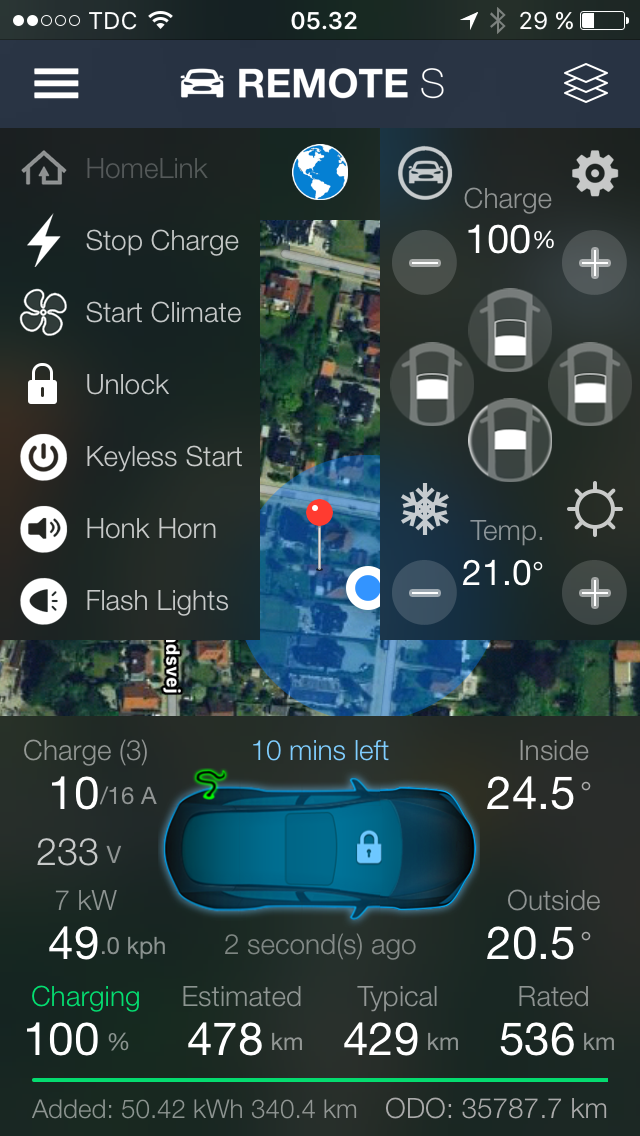Screen dimensions: 640x1136
Task: Tap the sun heating icon
Action: coord(594,510)
